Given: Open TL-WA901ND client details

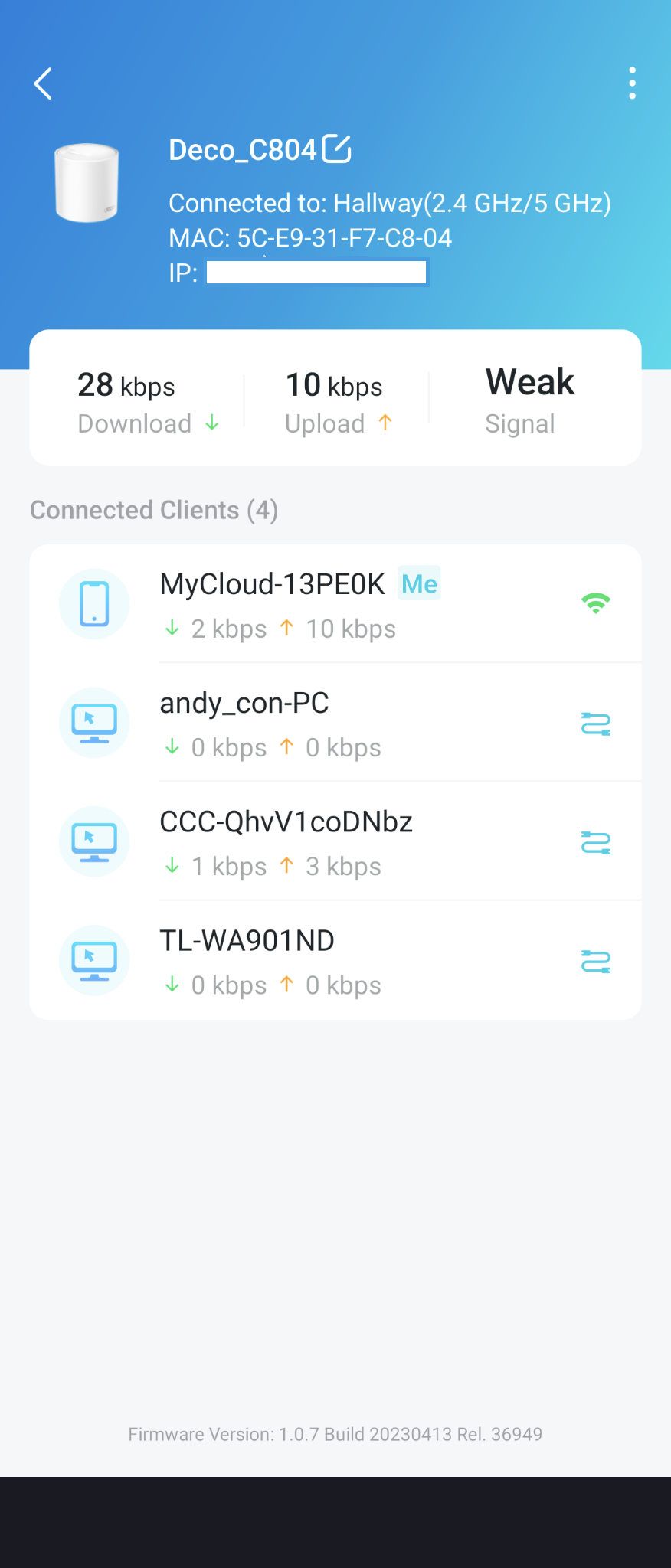Looking at the screenshot, I should tap(335, 960).
